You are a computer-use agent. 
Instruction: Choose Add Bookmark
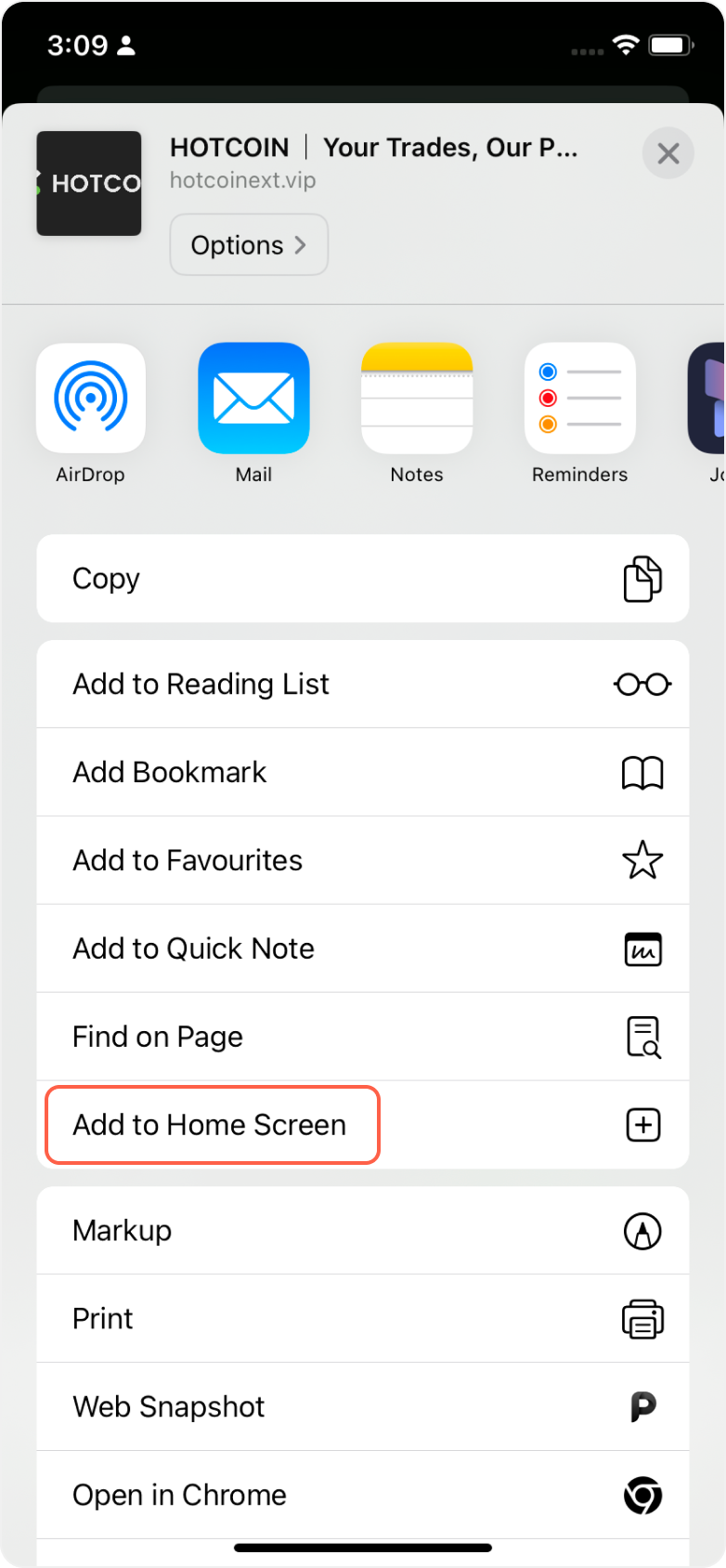coord(362,773)
